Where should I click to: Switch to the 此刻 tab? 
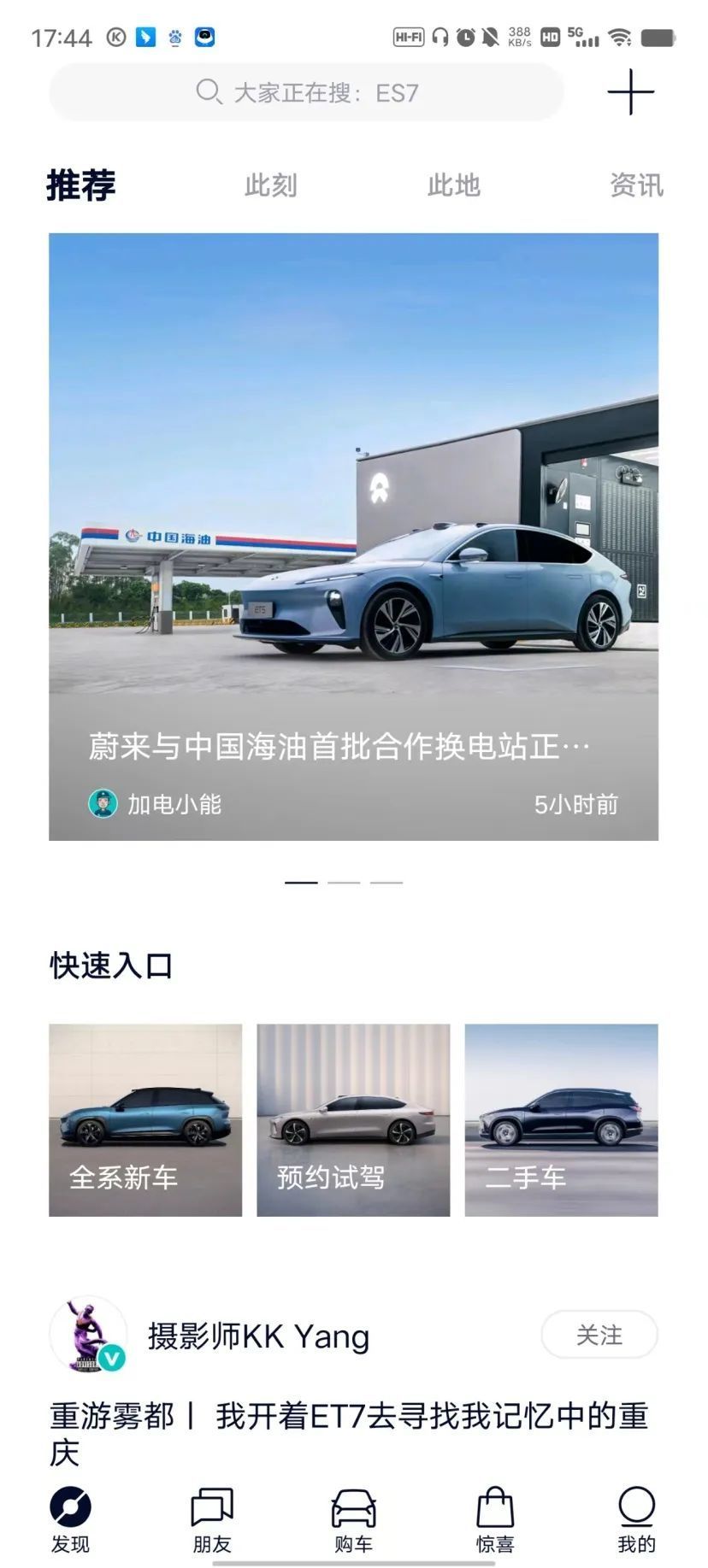coord(271,185)
